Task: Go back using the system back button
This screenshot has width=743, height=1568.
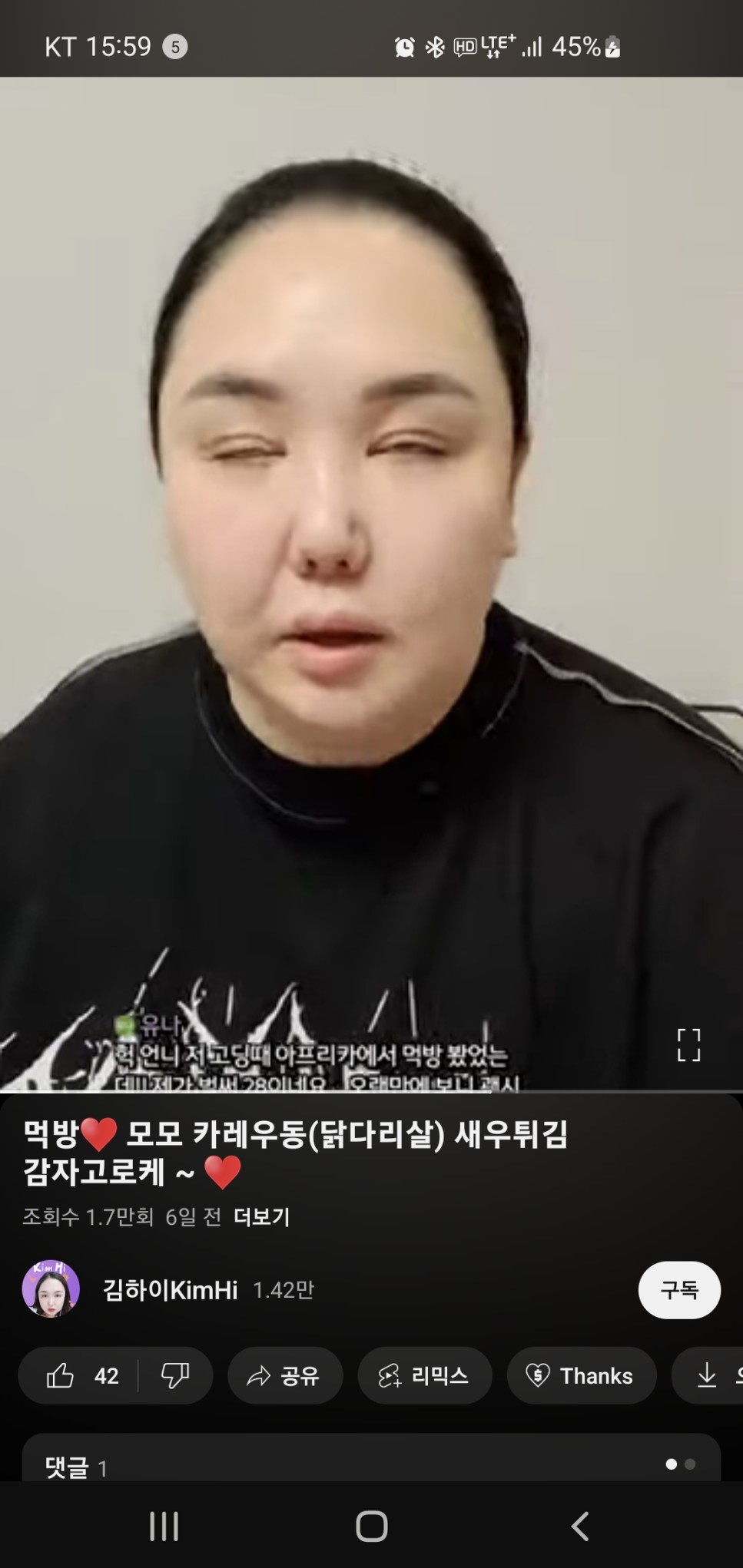Action: click(x=581, y=1526)
